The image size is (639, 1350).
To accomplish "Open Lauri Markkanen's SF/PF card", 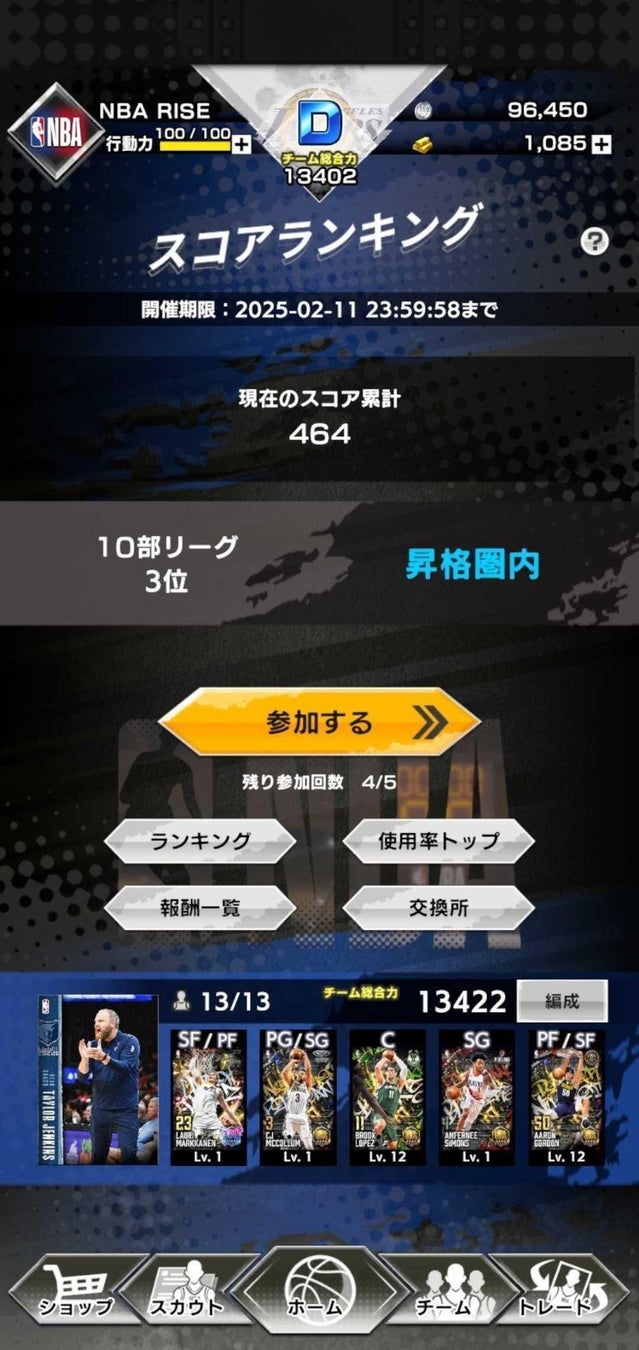I will coord(208,1096).
